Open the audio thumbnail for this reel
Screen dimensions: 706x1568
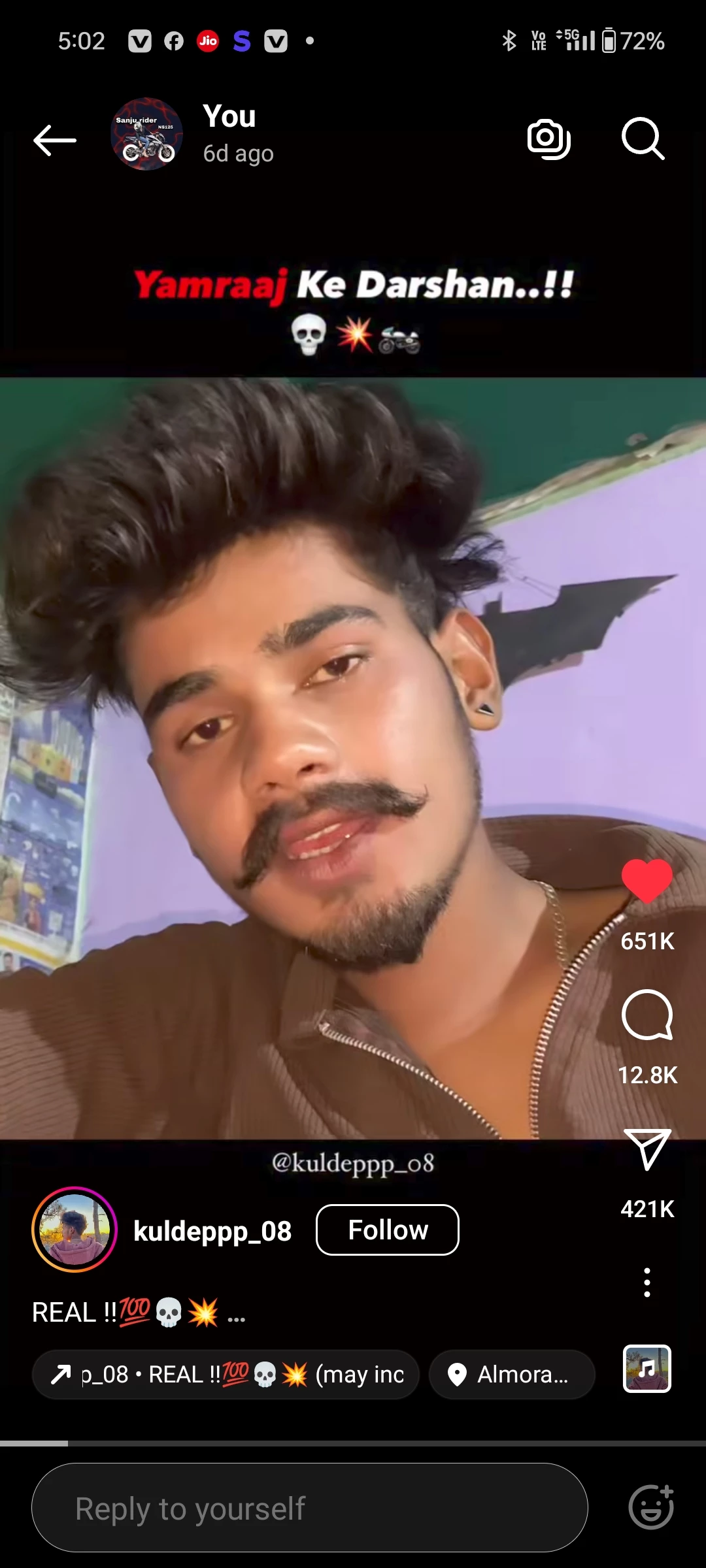click(647, 1369)
